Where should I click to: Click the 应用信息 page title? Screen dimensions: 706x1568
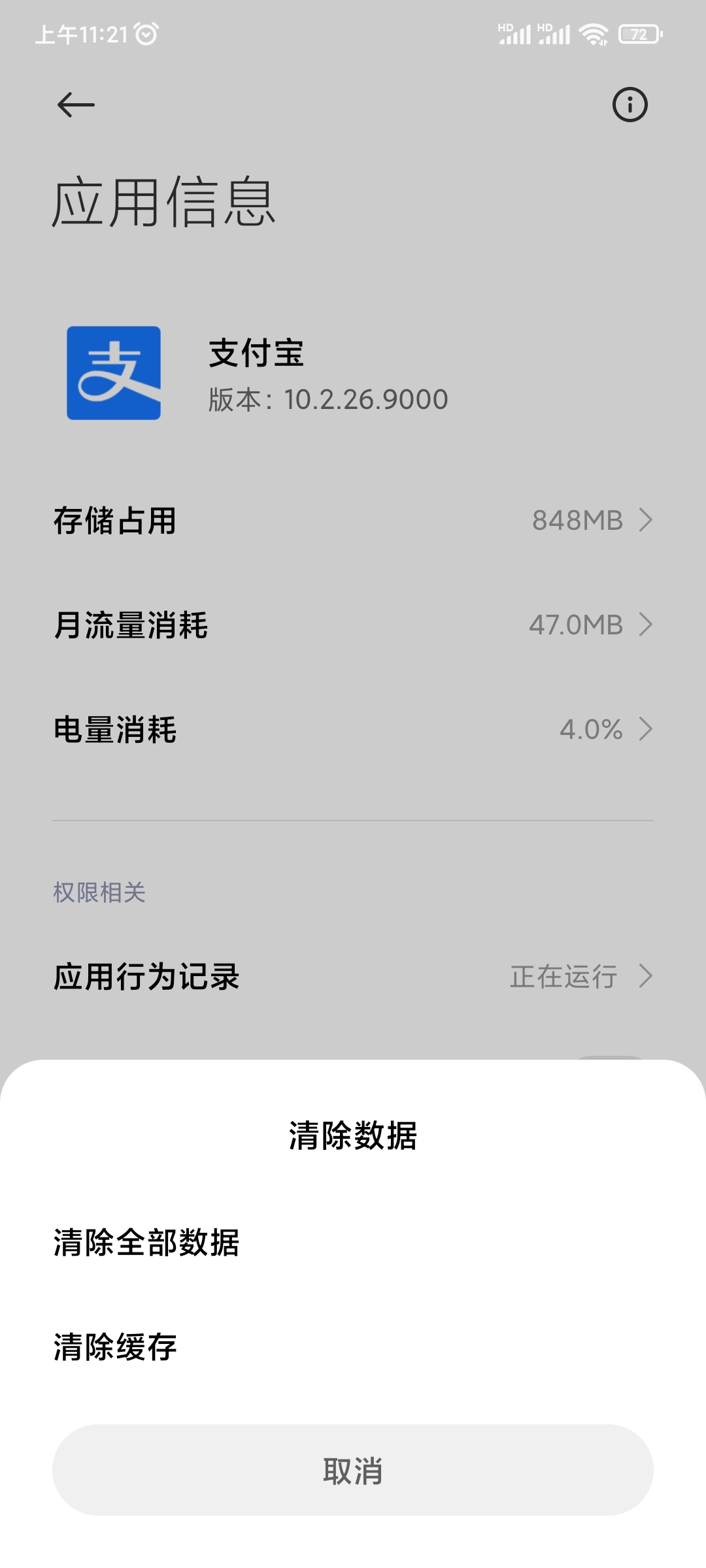point(163,199)
